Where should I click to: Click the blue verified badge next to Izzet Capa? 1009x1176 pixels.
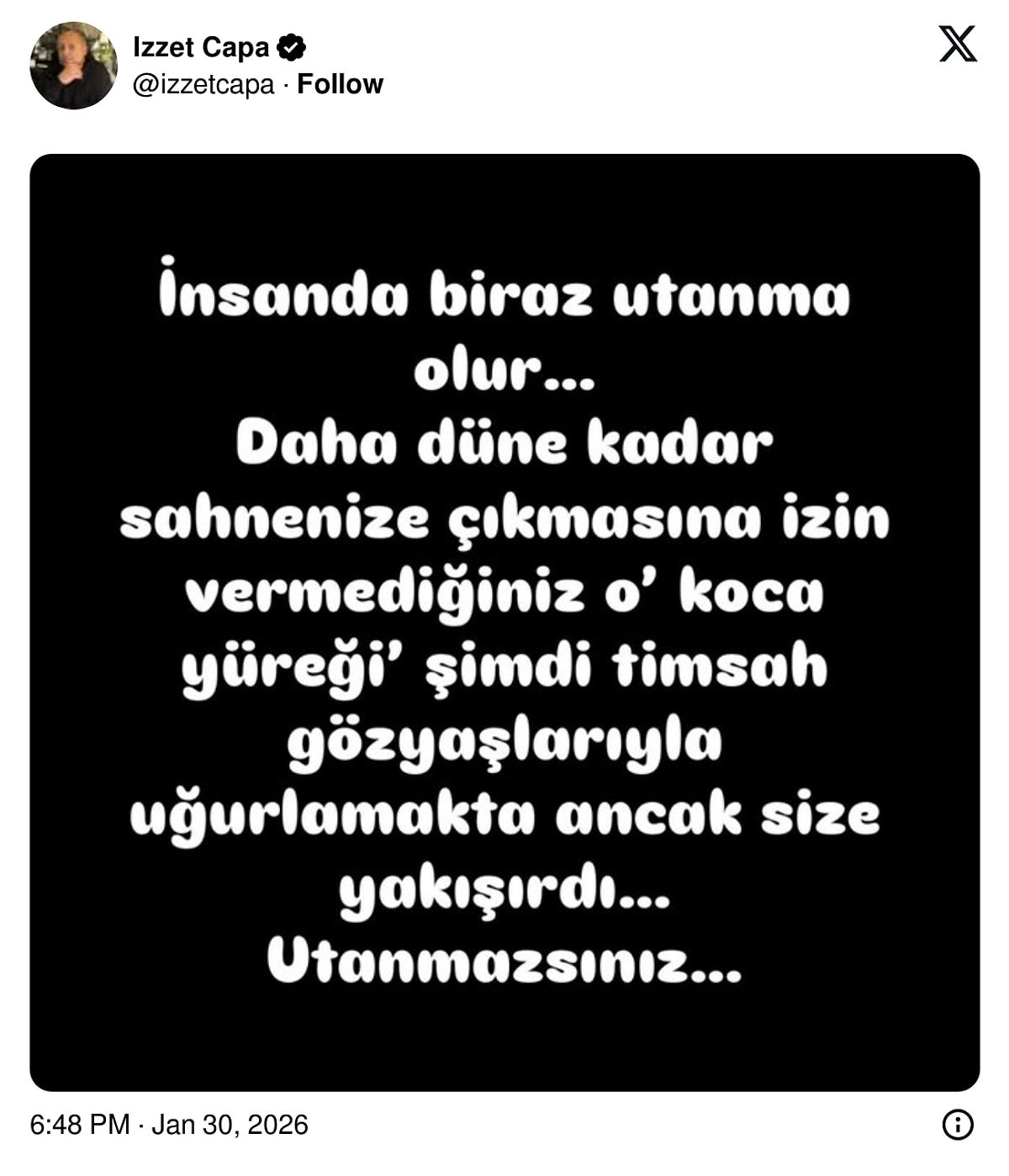pyautogui.click(x=291, y=48)
